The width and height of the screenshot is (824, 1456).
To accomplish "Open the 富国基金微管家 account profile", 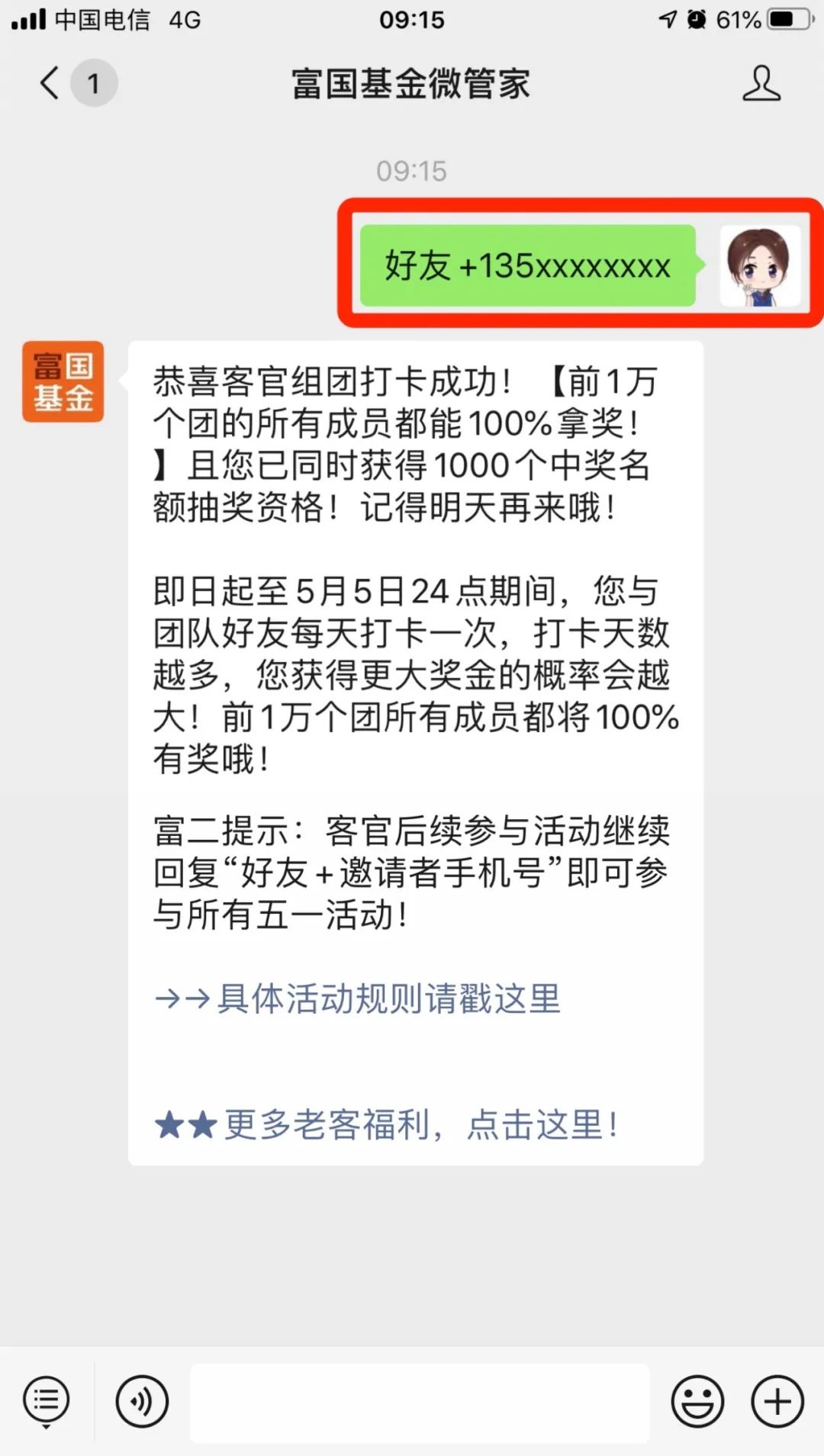I will [x=761, y=83].
